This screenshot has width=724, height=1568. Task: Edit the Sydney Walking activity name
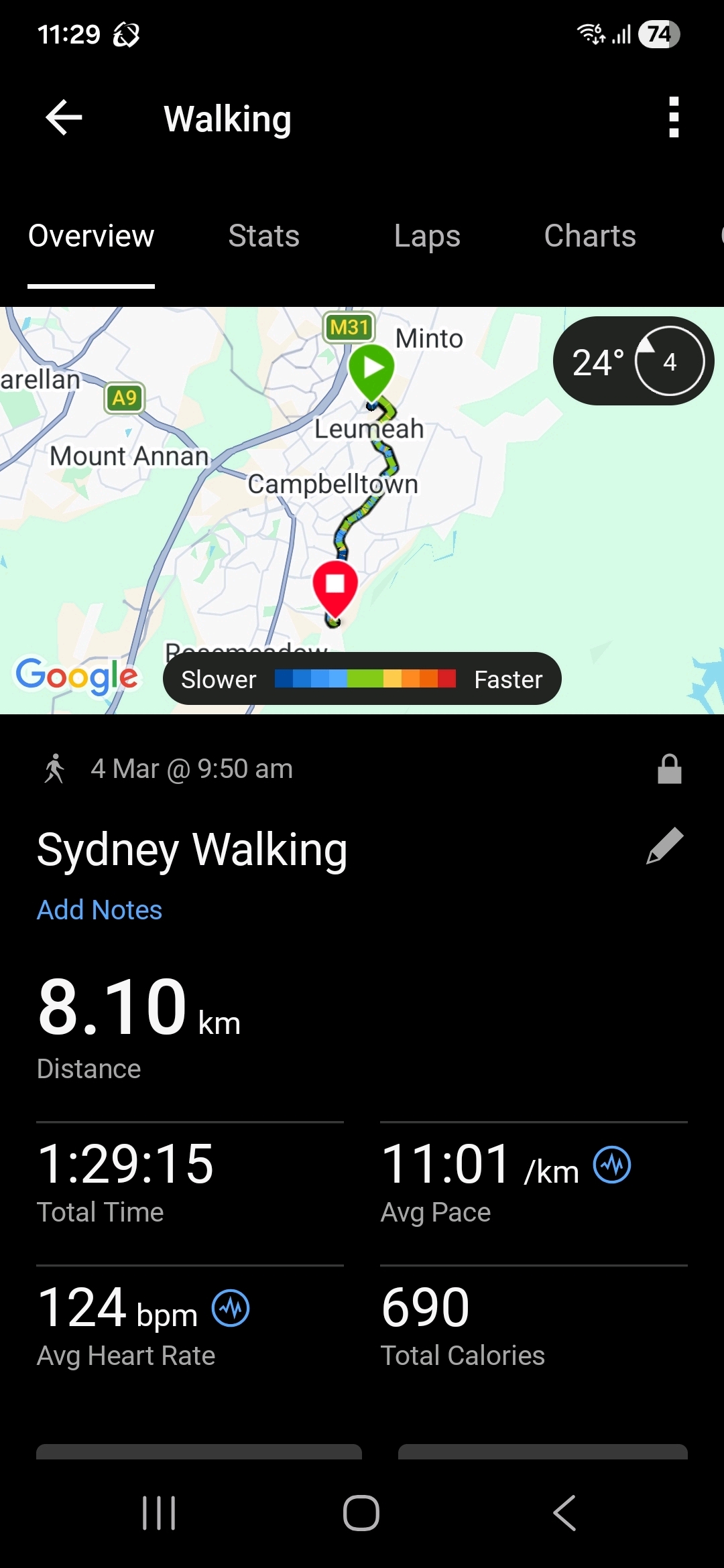pyautogui.click(x=664, y=846)
